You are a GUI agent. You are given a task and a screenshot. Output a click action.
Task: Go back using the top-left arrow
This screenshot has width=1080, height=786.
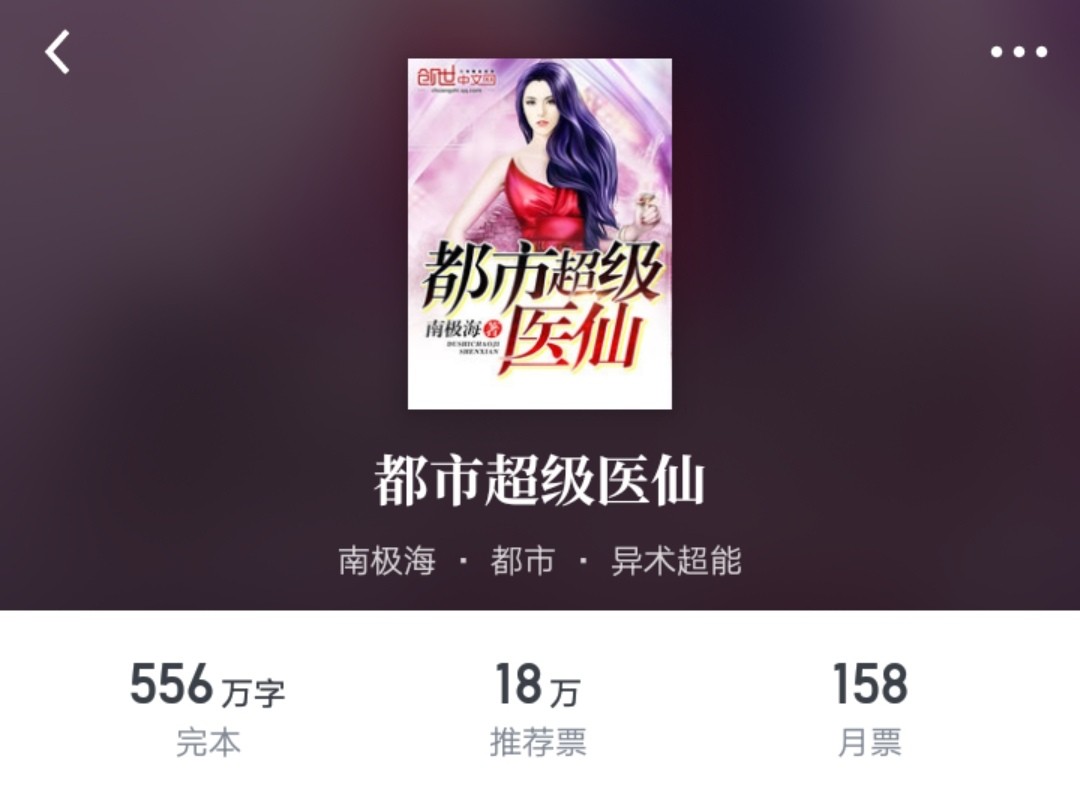coord(58,52)
